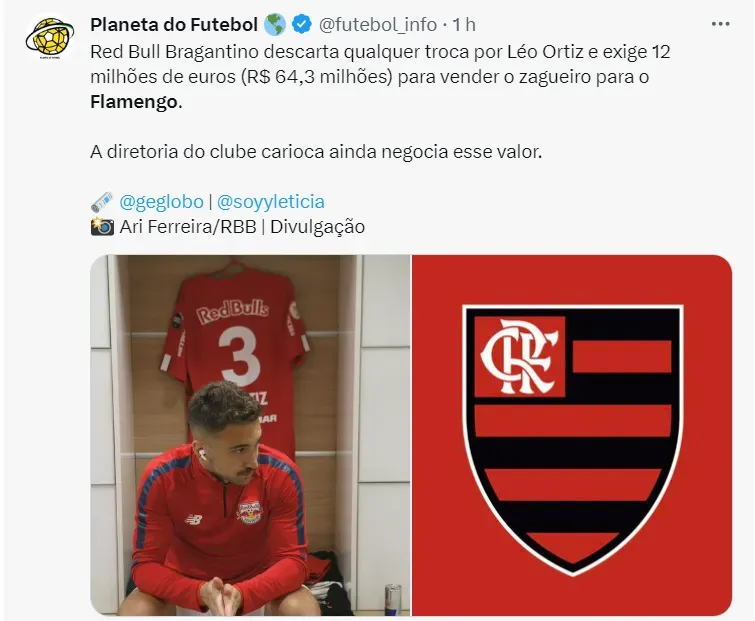Viewport: 755px width, 621px height.
Task: Open the tweet's three-dot overflow menu
Action: point(720,24)
